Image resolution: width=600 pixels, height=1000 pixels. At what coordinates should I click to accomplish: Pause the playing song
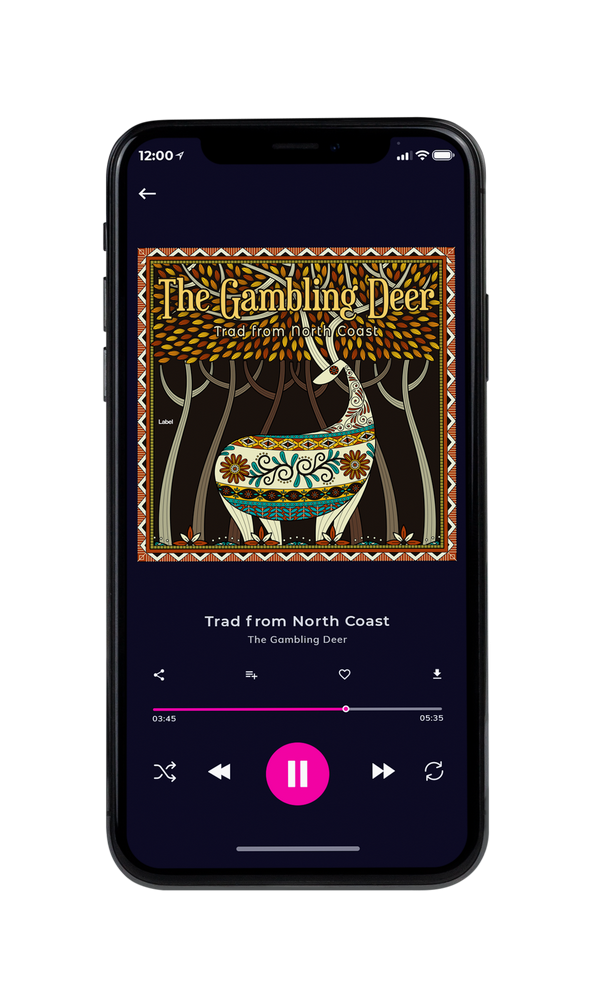coord(297,774)
